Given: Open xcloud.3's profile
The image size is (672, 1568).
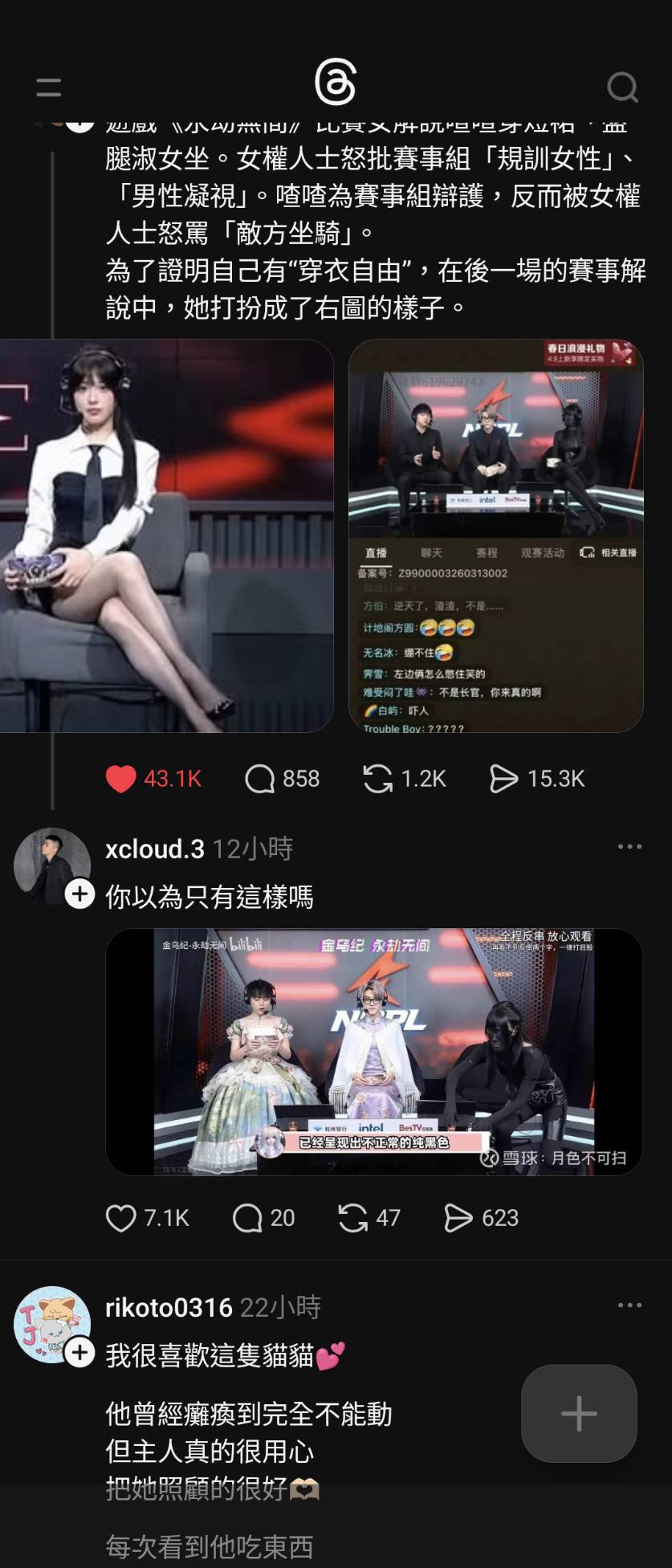Looking at the screenshot, I should (x=154, y=849).
